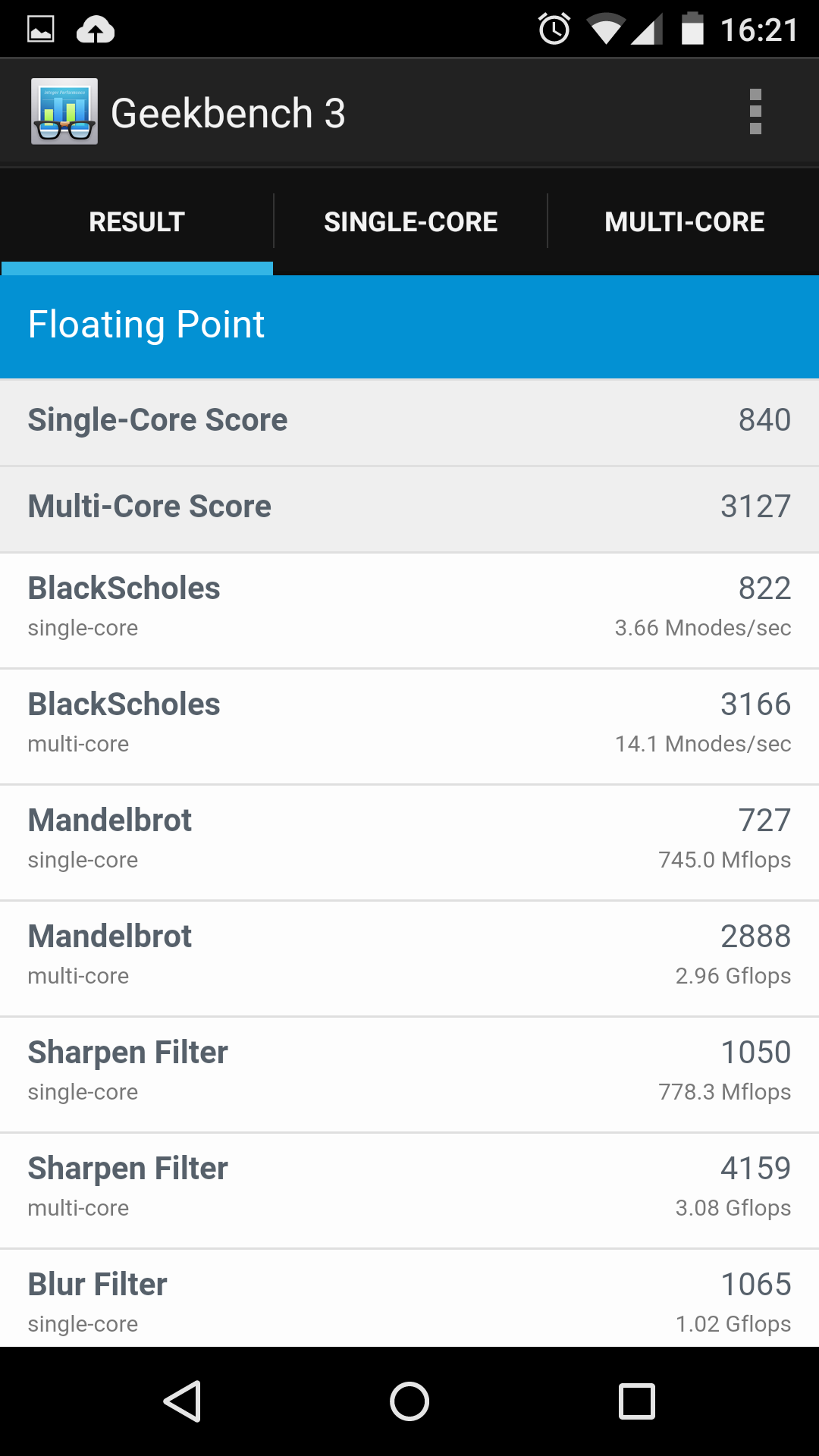Go to the home screen

(409, 1401)
